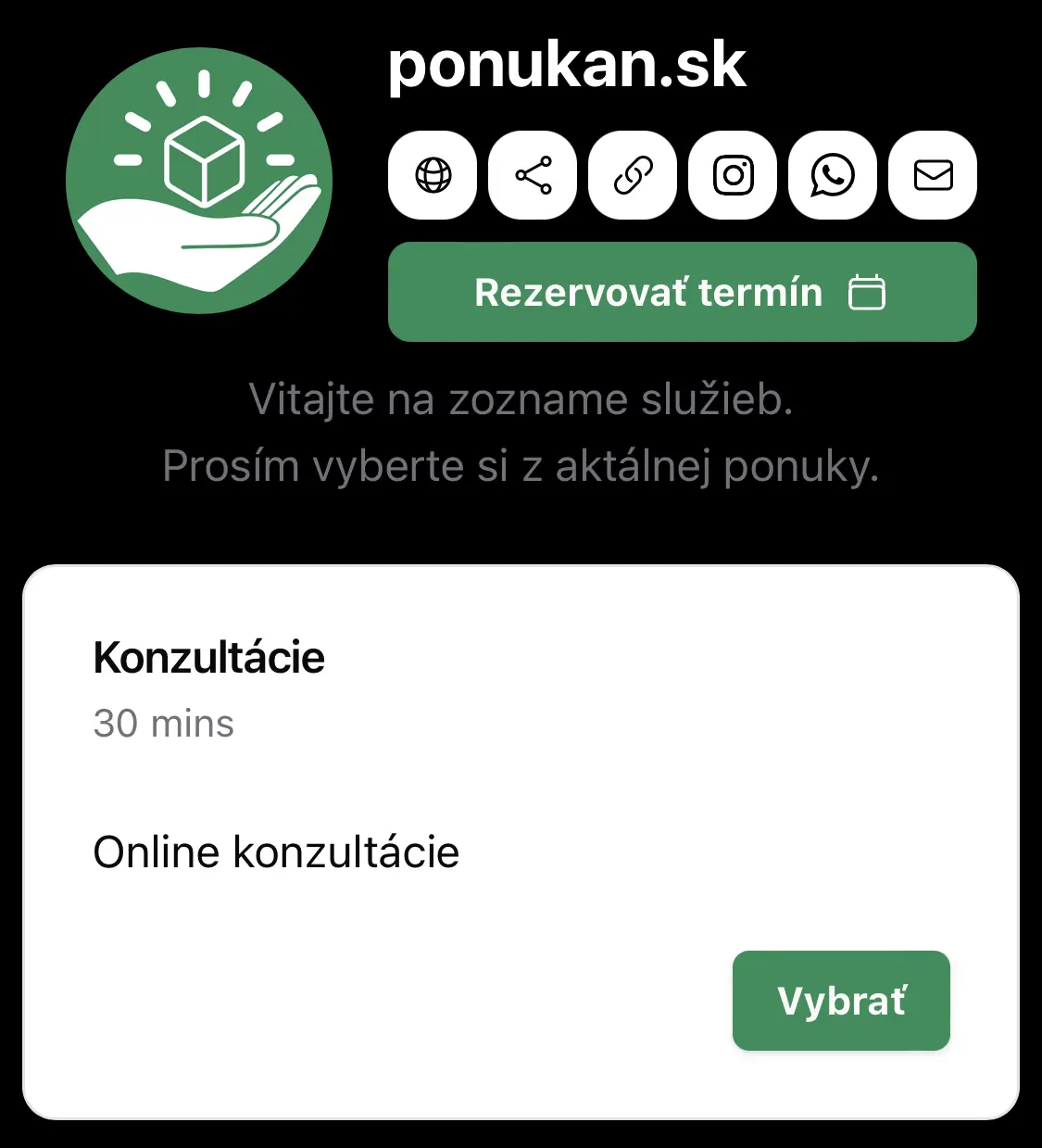
Task: Open the Instagram profile
Action: [x=733, y=175]
